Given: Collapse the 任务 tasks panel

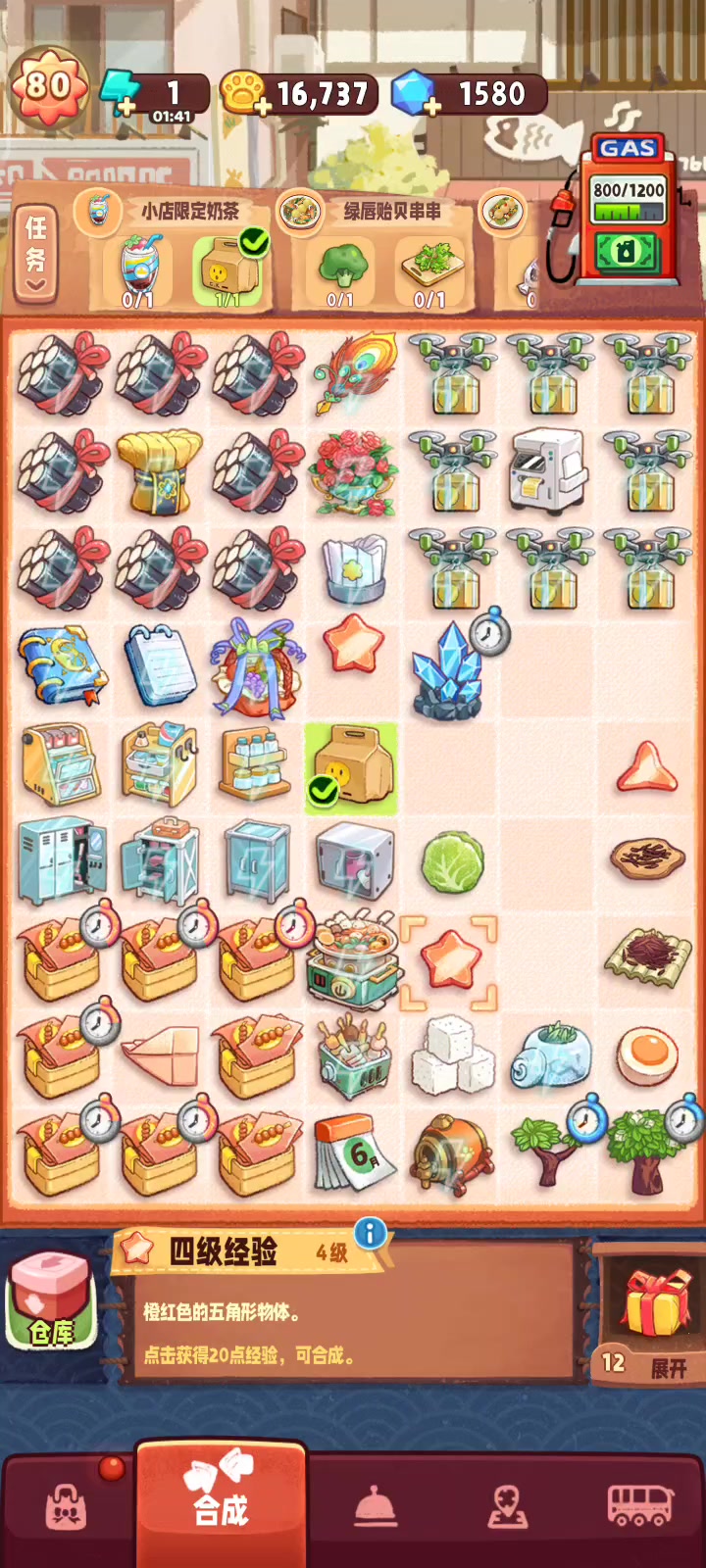Looking at the screenshot, I should pos(35,255).
